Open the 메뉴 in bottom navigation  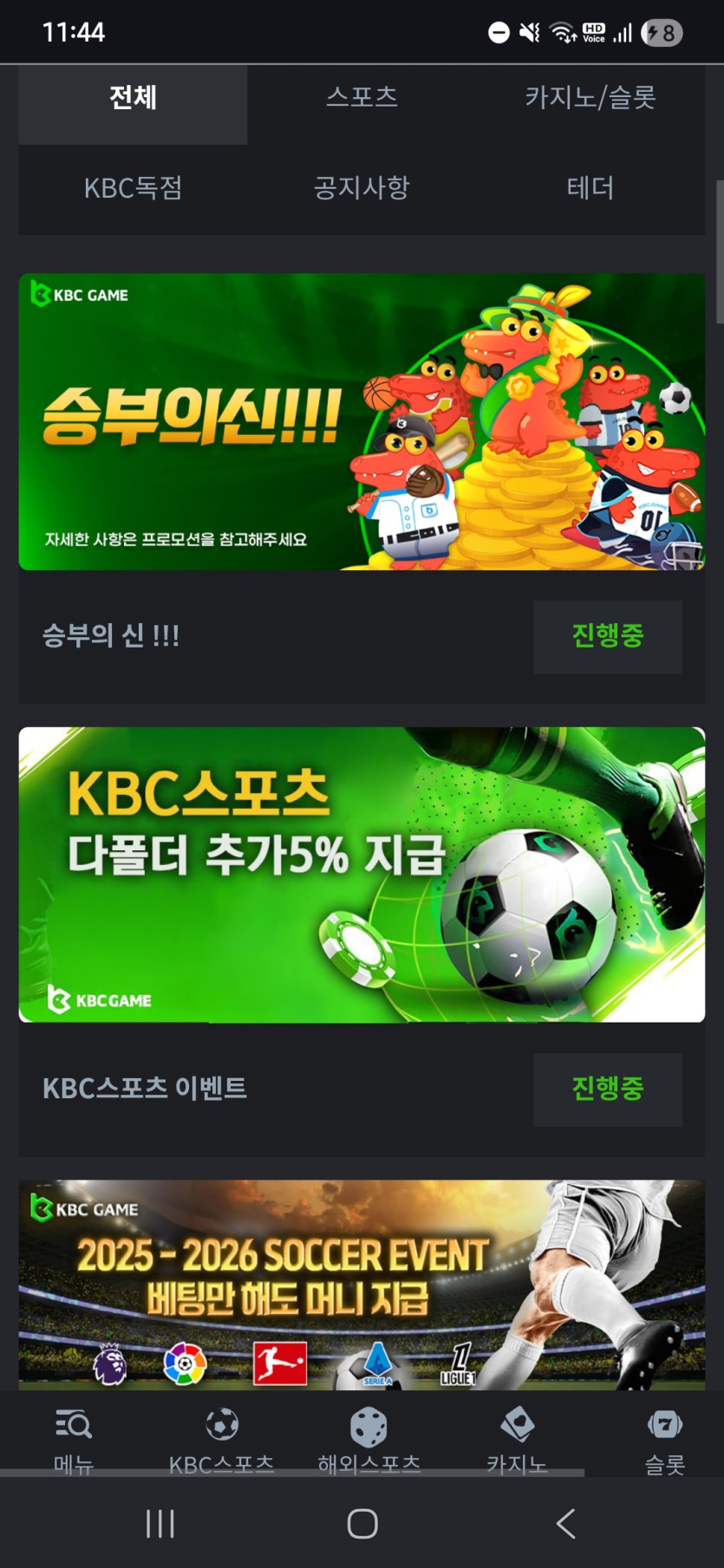(74, 1441)
